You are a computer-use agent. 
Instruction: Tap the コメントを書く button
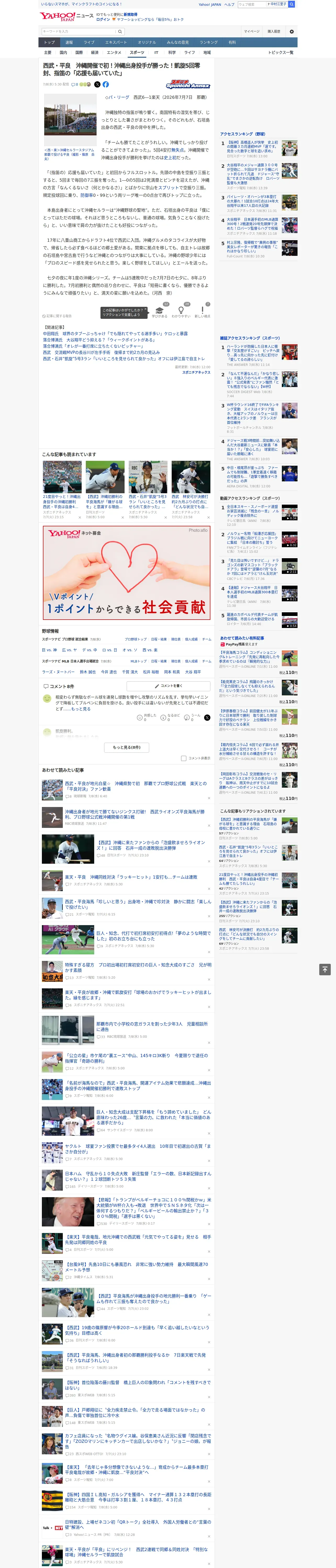[x=168, y=685]
